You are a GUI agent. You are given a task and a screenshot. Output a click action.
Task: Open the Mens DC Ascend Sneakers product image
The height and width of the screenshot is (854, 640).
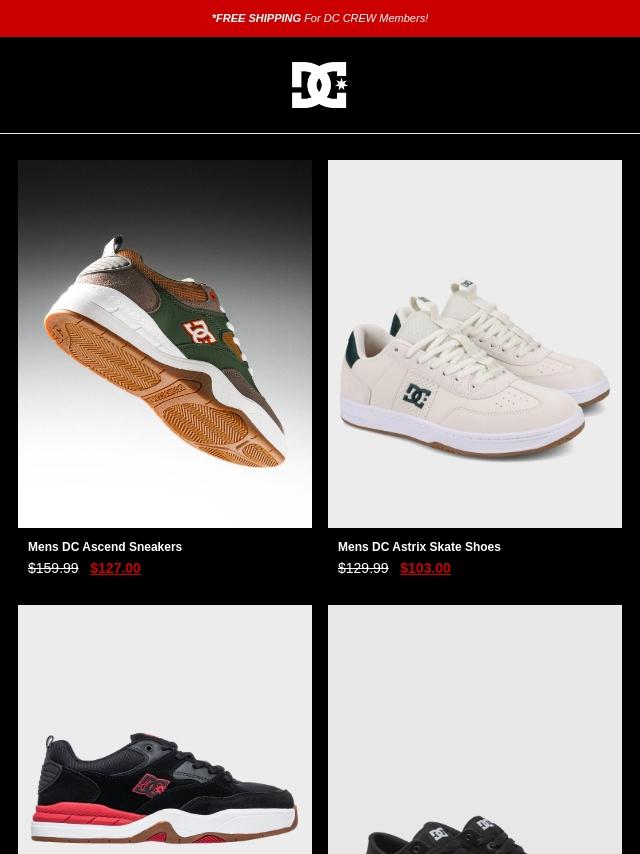pos(165,344)
